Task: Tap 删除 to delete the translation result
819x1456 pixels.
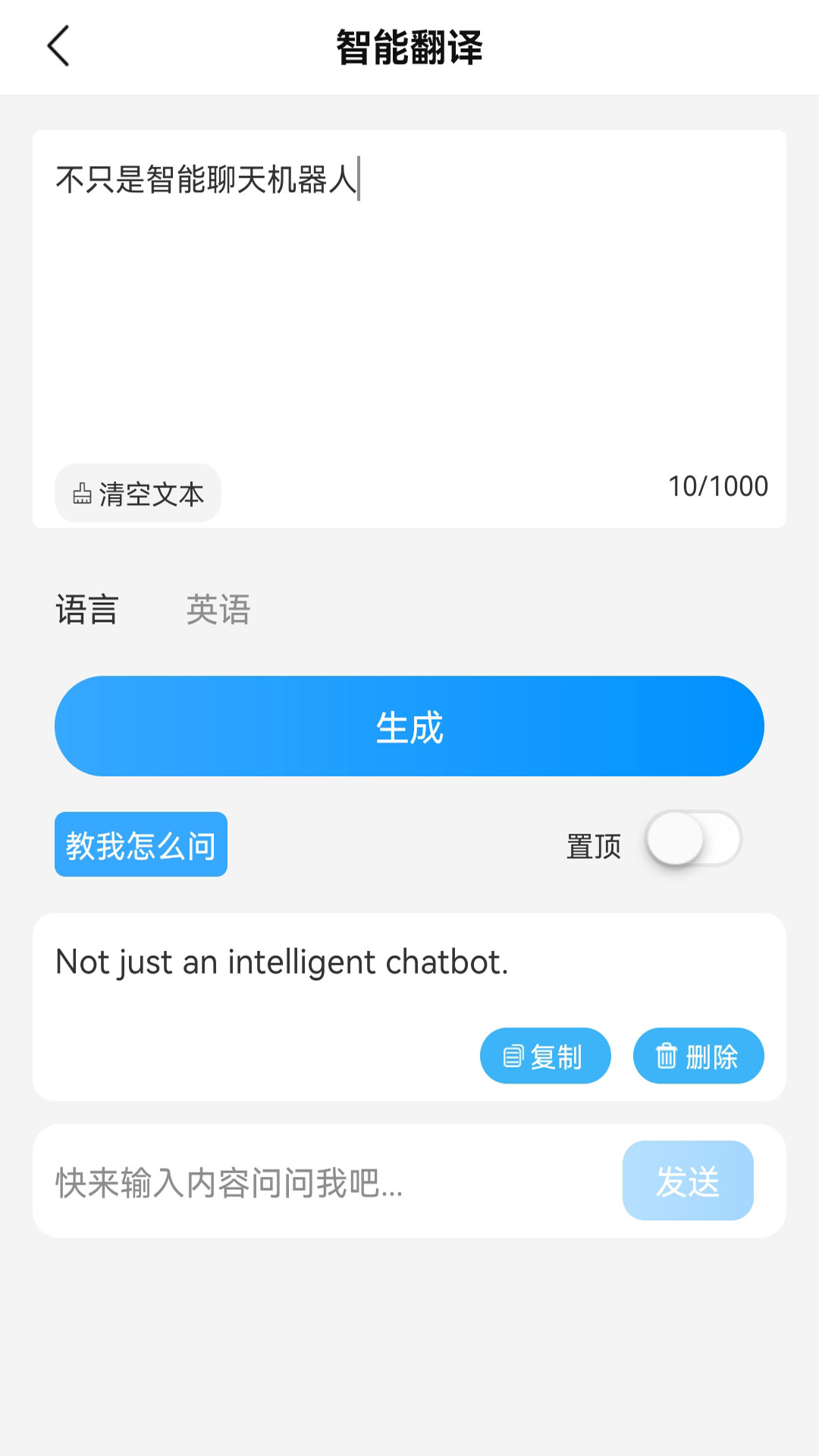Action: (698, 1055)
